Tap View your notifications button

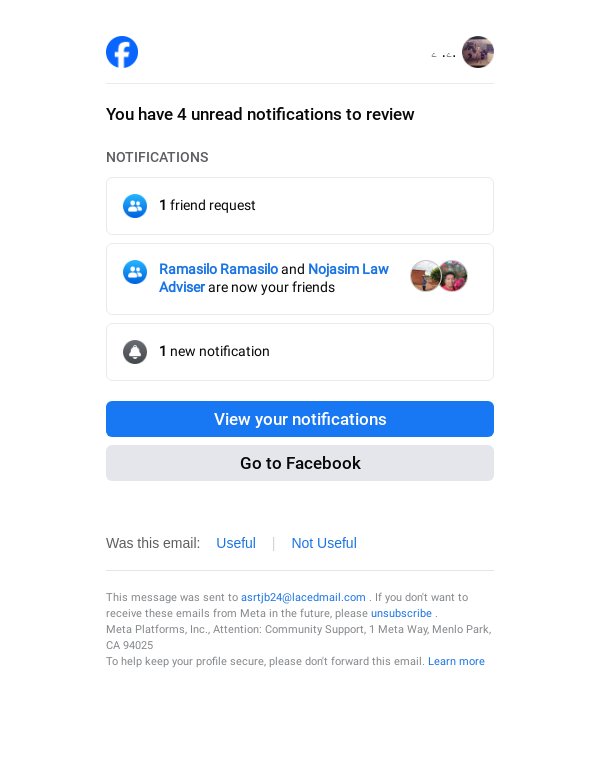click(x=299, y=419)
